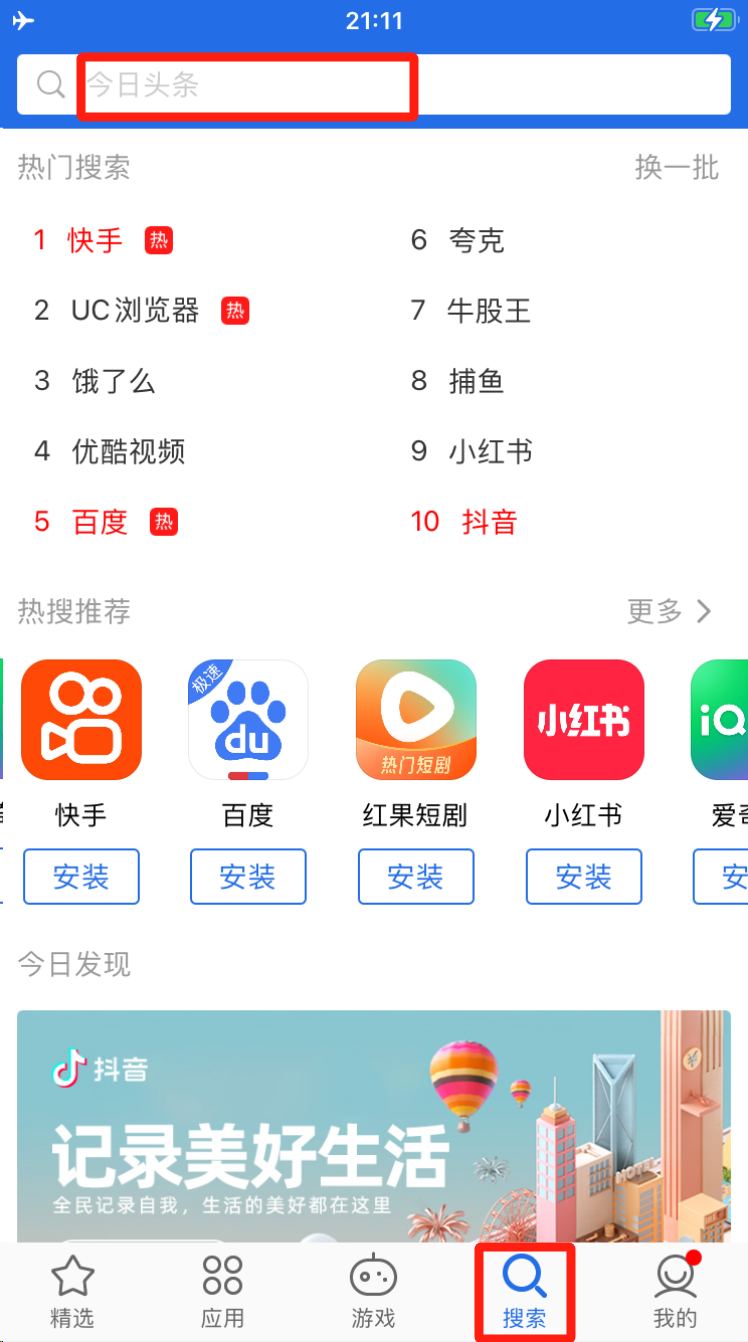748x1342 pixels.
Task: Switch to the 应用 tab
Action: click(x=222, y=1292)
